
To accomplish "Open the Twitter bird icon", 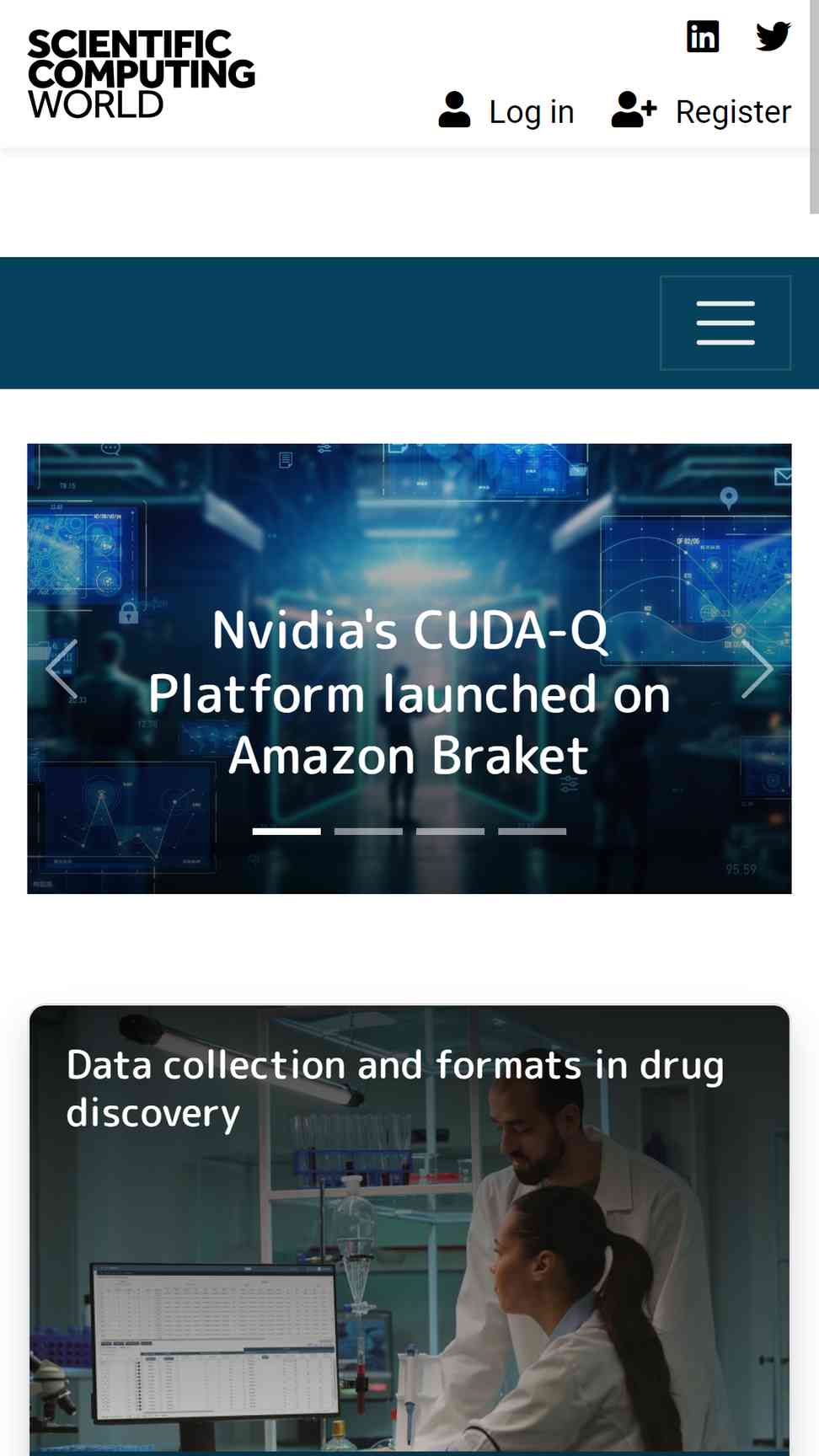I will [773, 36].
